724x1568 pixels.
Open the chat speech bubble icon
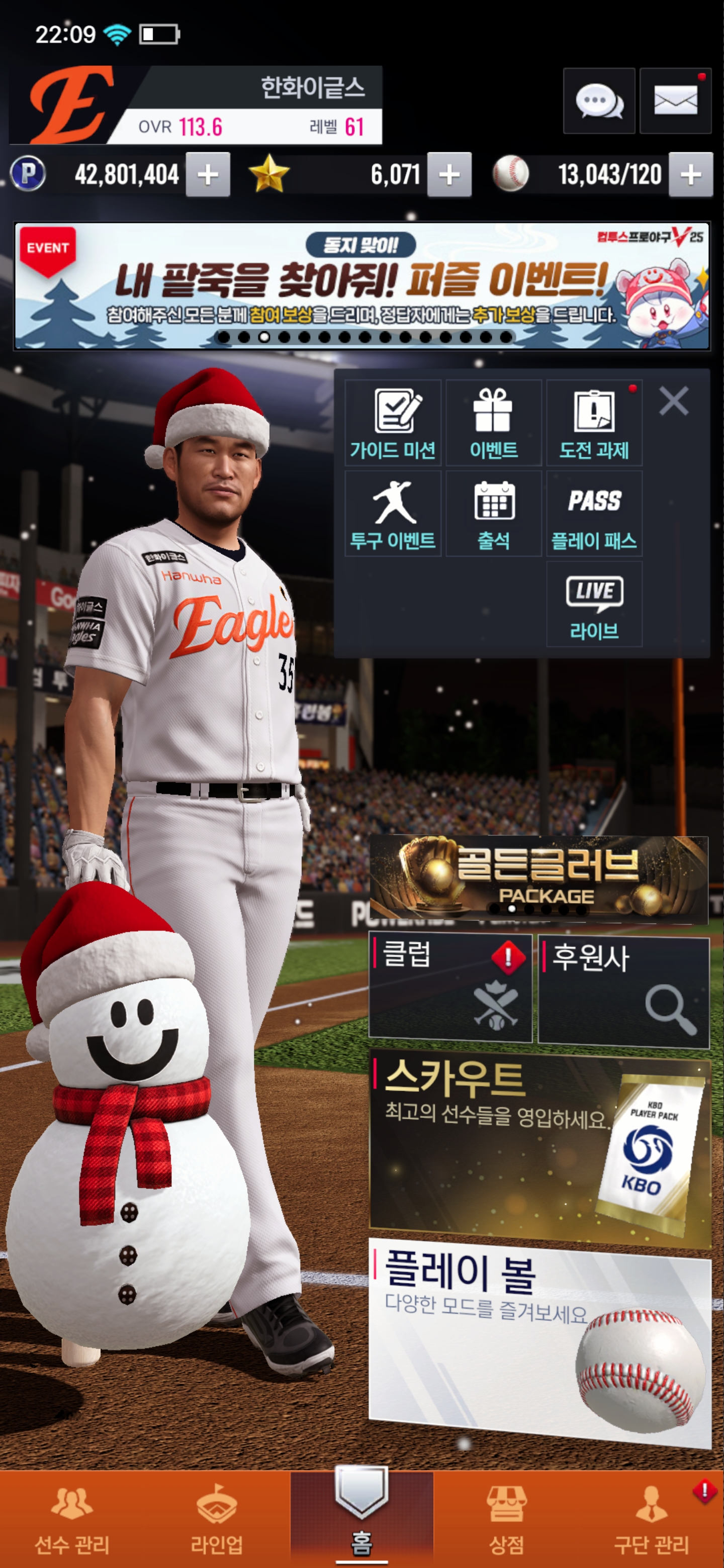point(599,101)
